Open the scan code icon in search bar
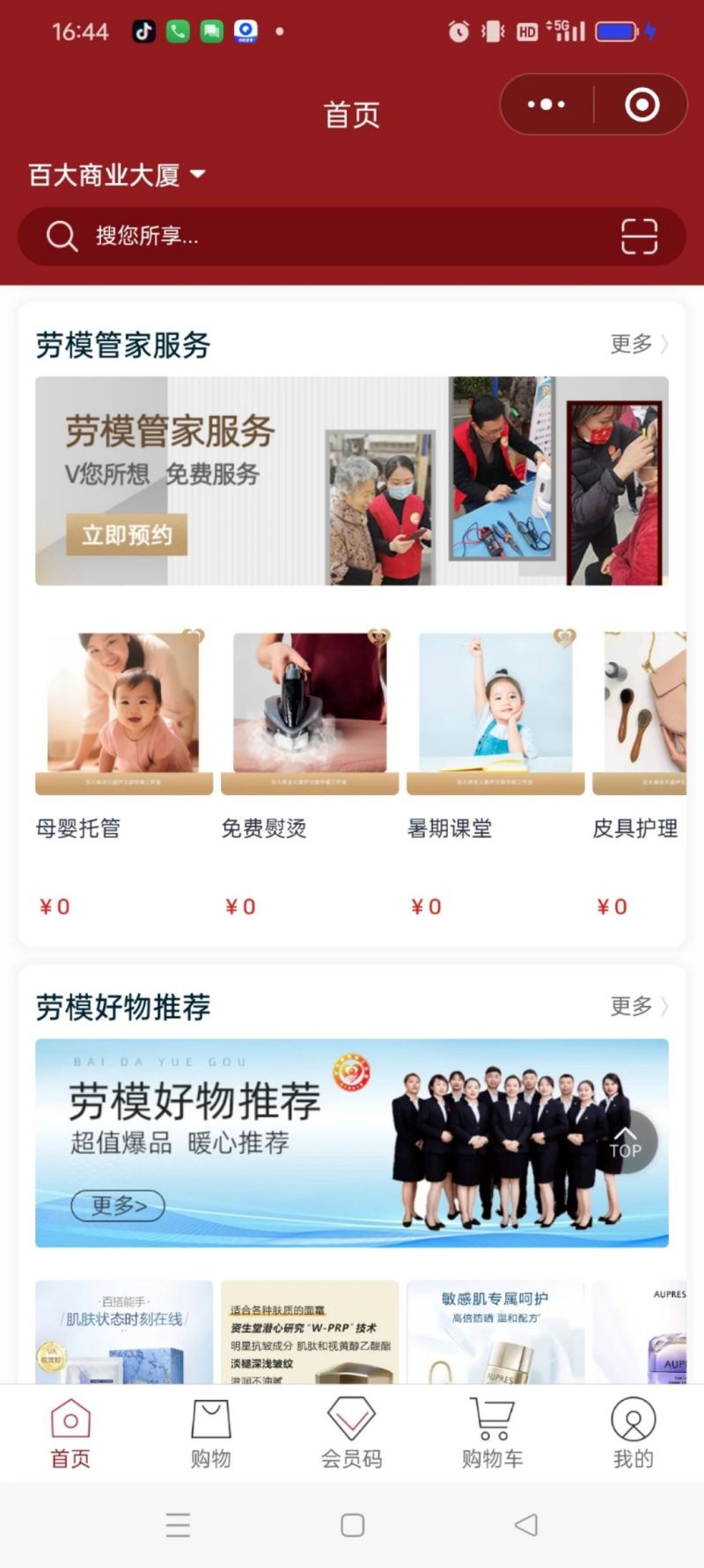The width and height of the screenshot is (704, 1568). coord(639,236)
